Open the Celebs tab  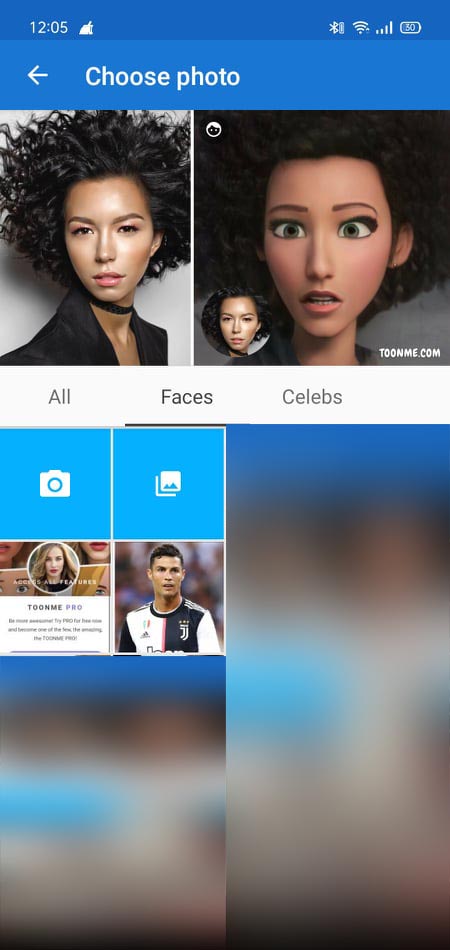[x=312, y=397]
